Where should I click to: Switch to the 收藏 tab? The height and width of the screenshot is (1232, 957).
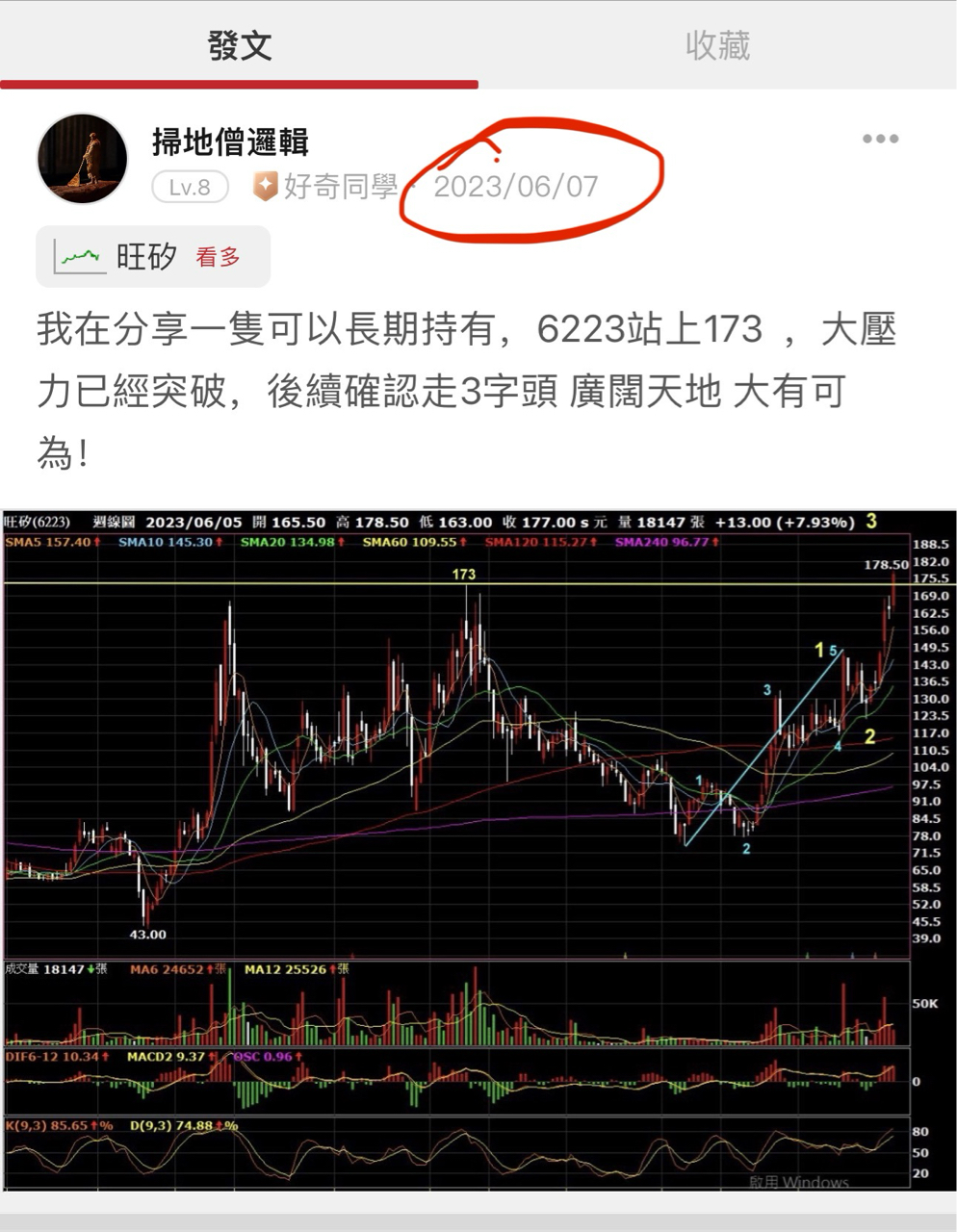click(717, 45)
